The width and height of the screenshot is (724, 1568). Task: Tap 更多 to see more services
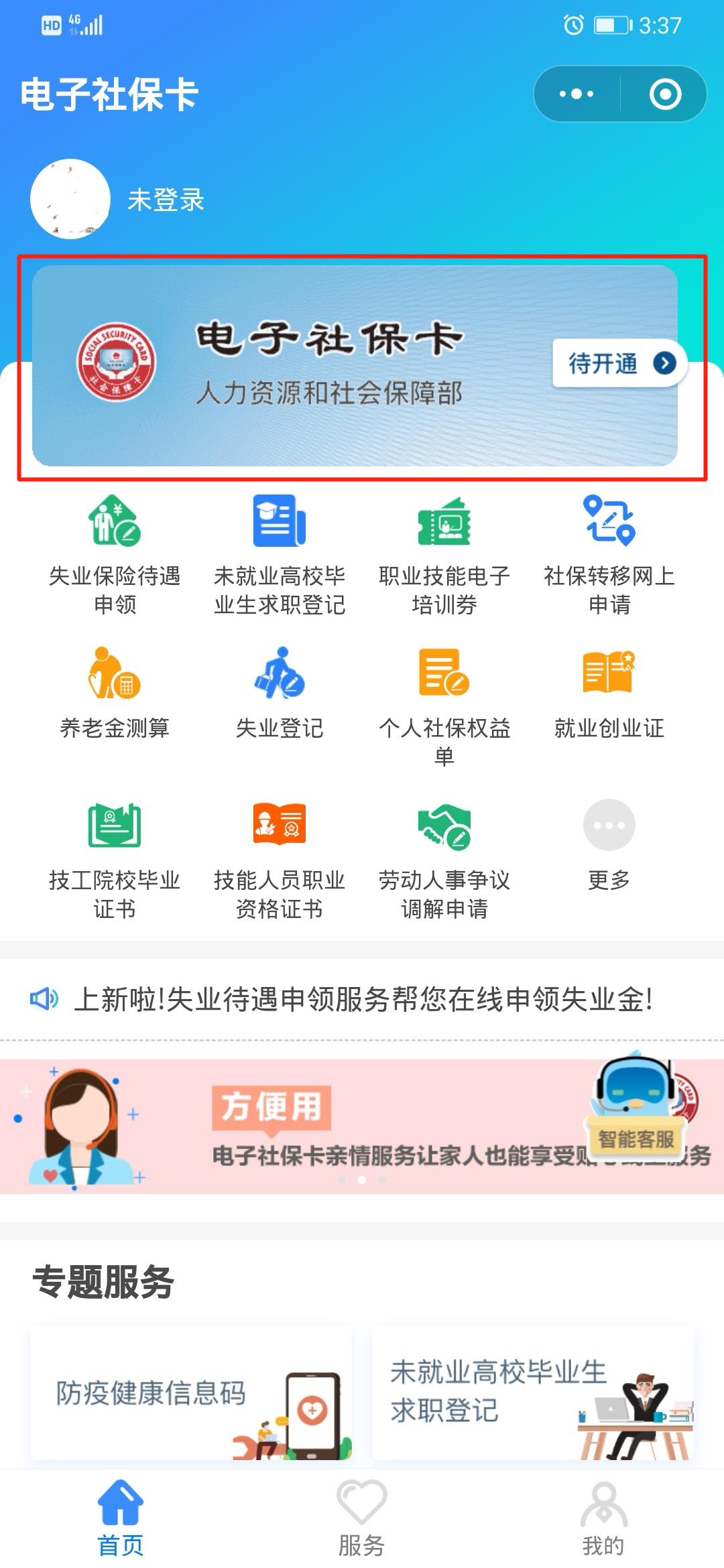[x=609, y=843]
